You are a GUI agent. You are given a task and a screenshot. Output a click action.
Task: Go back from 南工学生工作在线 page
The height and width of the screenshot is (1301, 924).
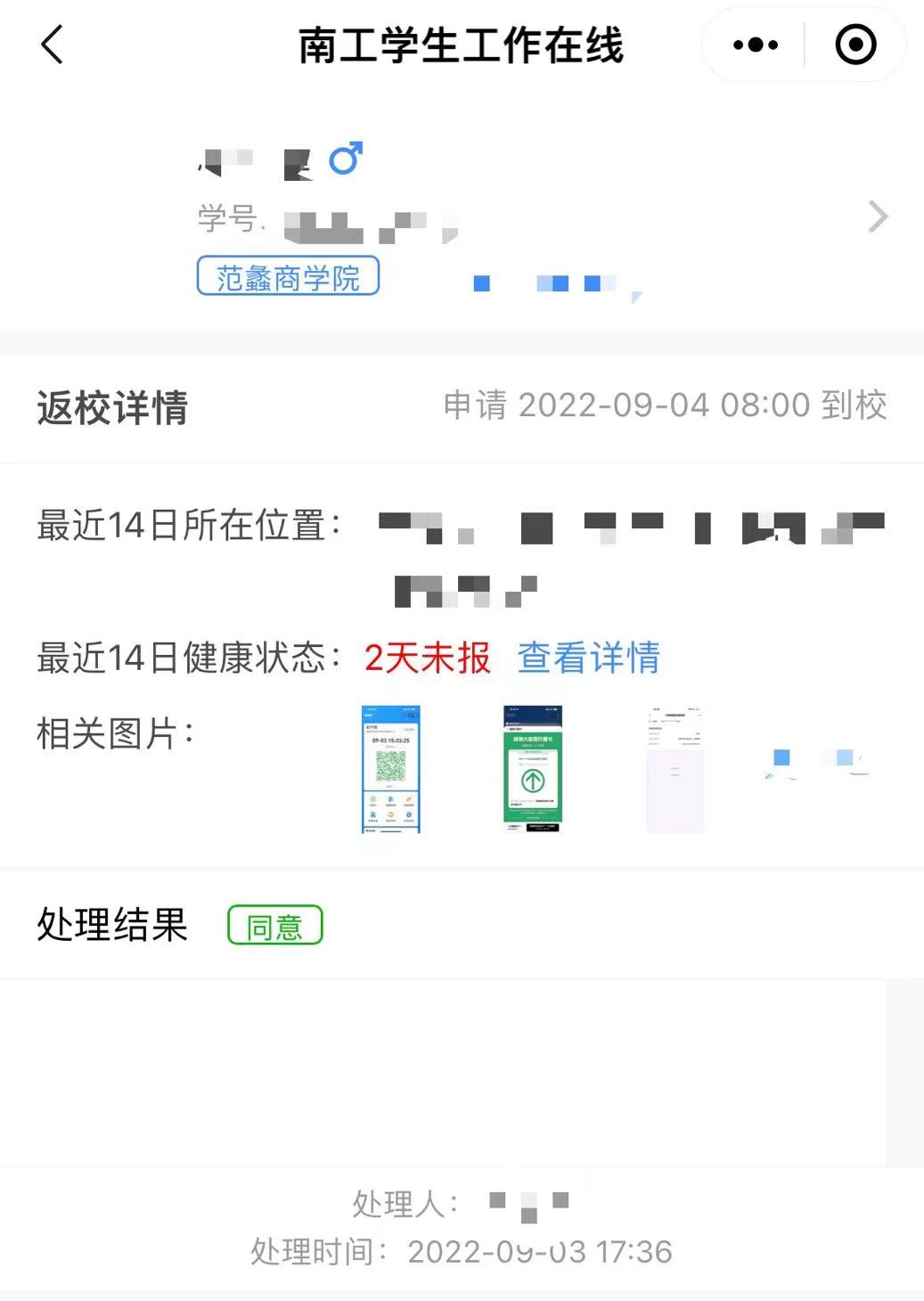tap(53, 45)
